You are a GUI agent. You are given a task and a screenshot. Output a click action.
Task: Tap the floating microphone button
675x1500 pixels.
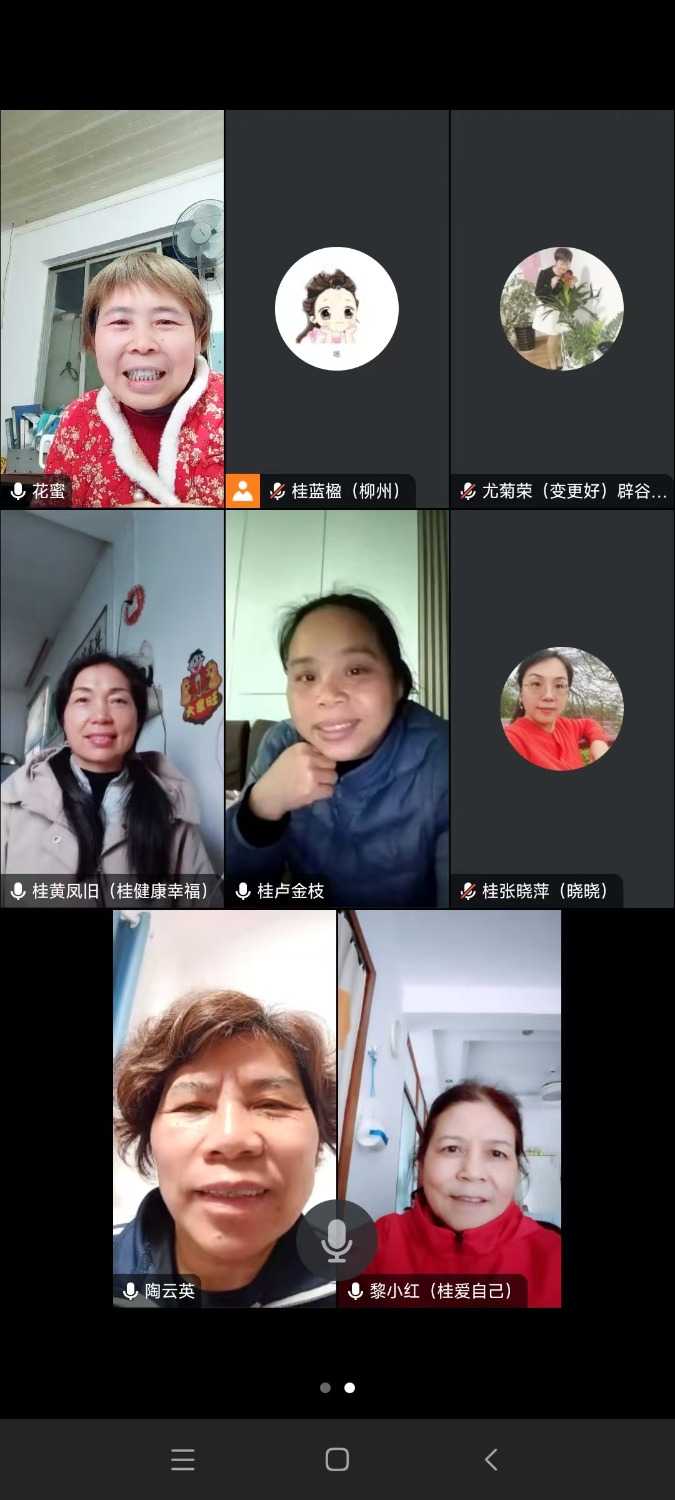click(337, 1240)
